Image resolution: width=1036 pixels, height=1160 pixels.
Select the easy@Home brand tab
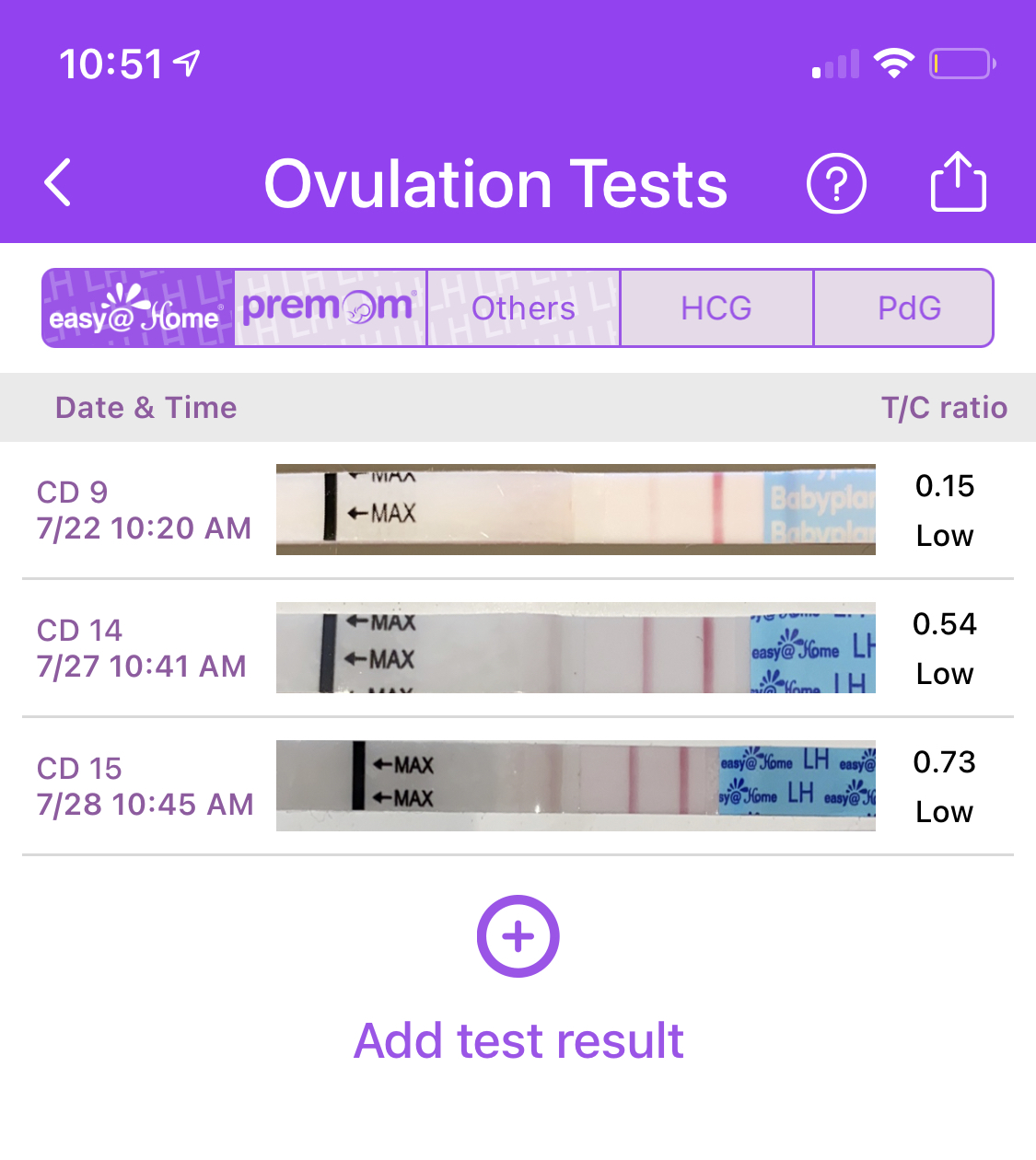pyautogui.click(x=138, y=308)
